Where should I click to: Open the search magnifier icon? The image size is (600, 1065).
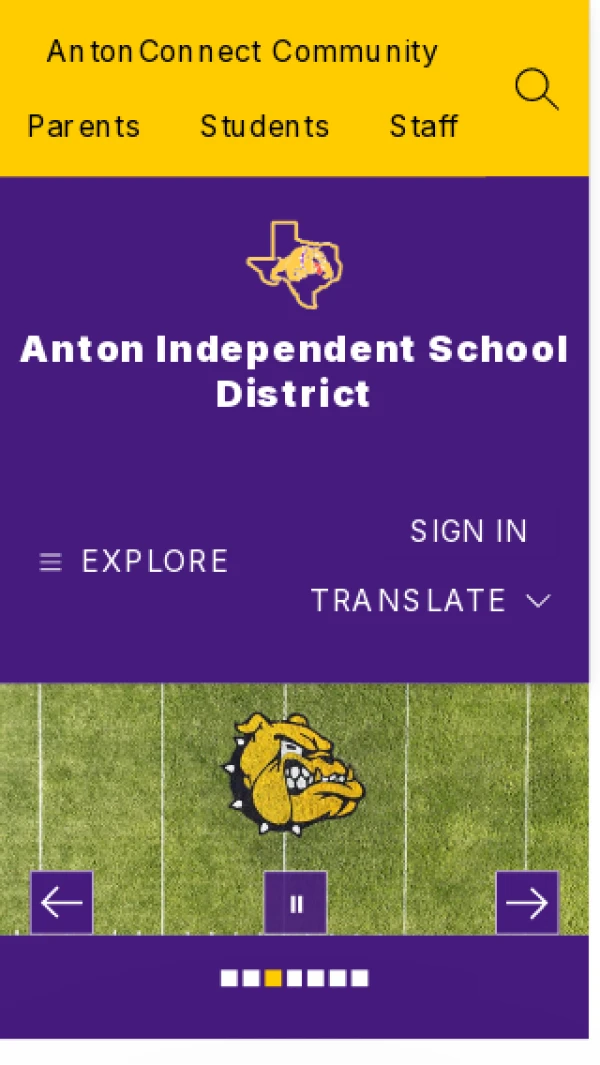[x=536, y=89]
